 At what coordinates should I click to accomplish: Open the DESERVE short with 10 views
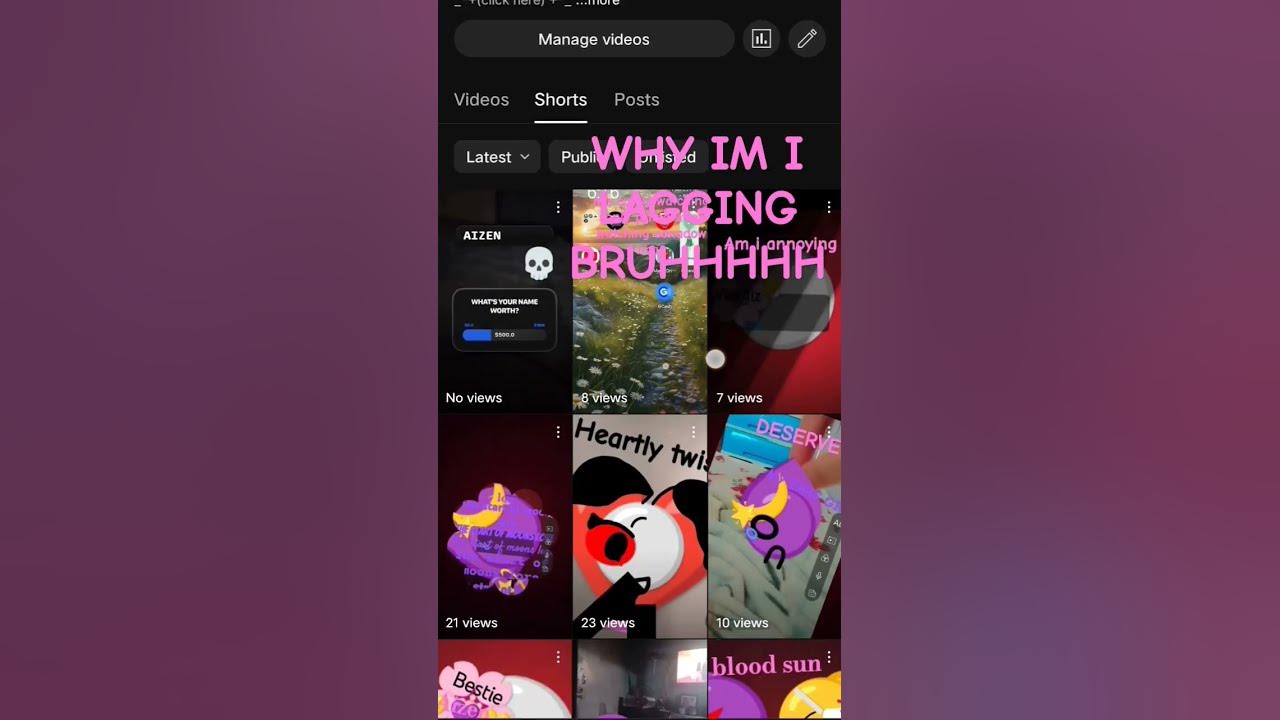(773, 530)
